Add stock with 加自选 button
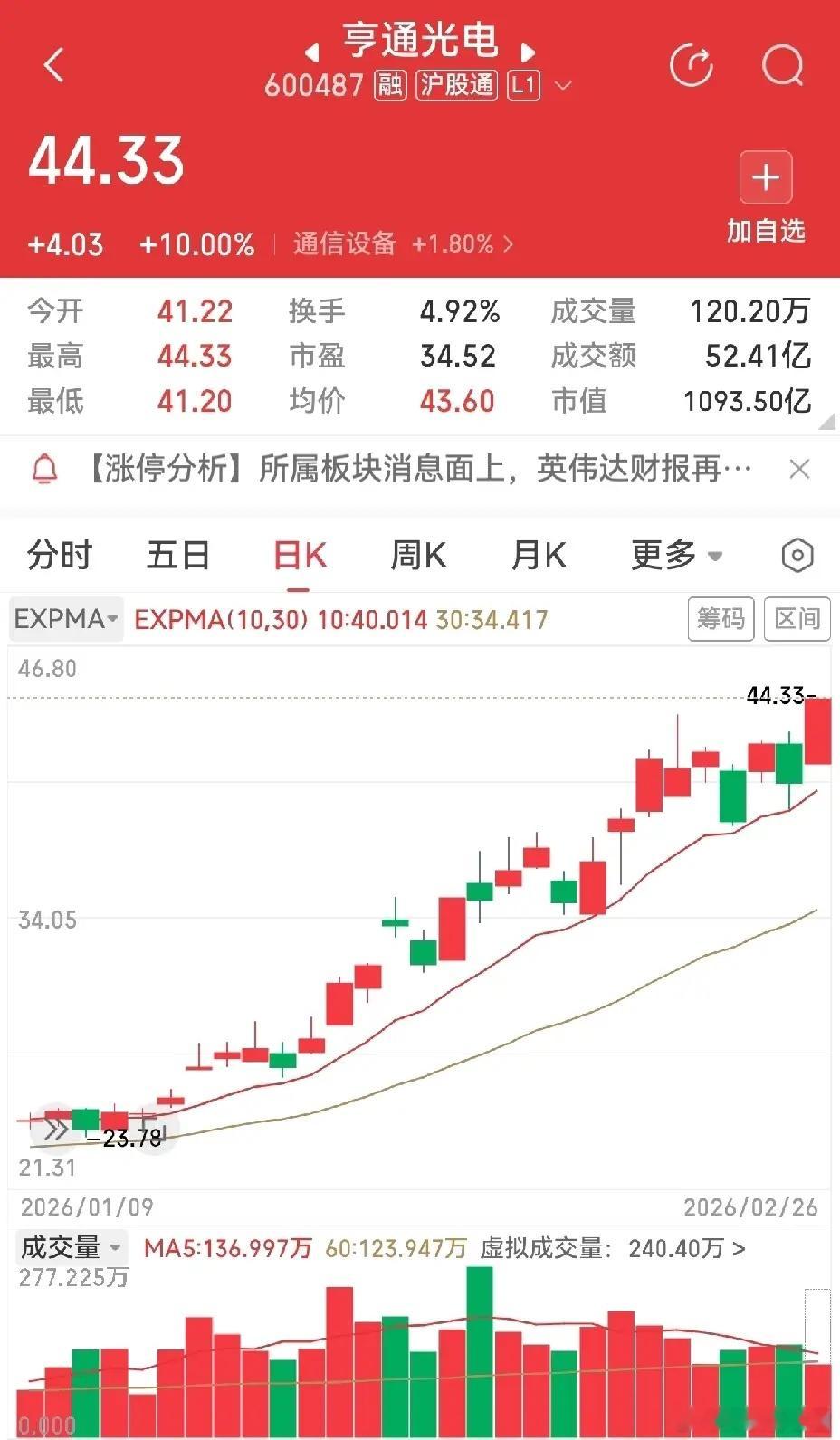840x1440 pixels. click(766, 198)
